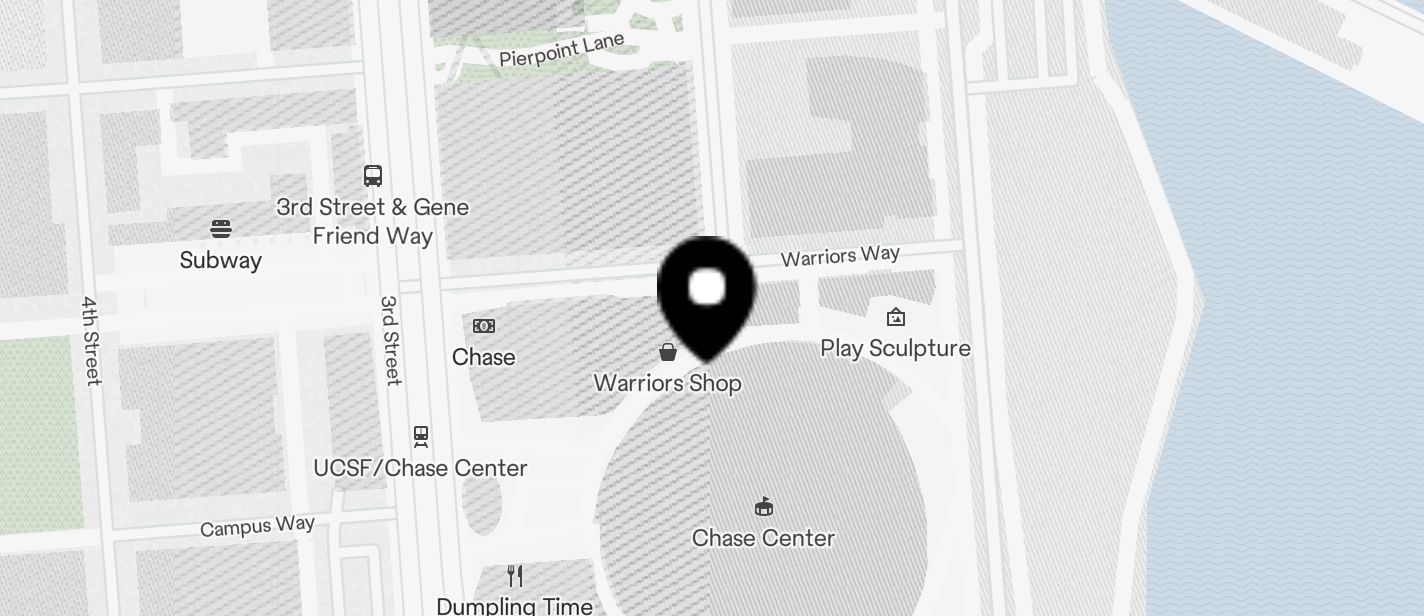Open the 3rd Street & Gene Friend Way bus stop
Image resolution: width=1424 pixels, height=616 pixels.
[x=373, y=176]
